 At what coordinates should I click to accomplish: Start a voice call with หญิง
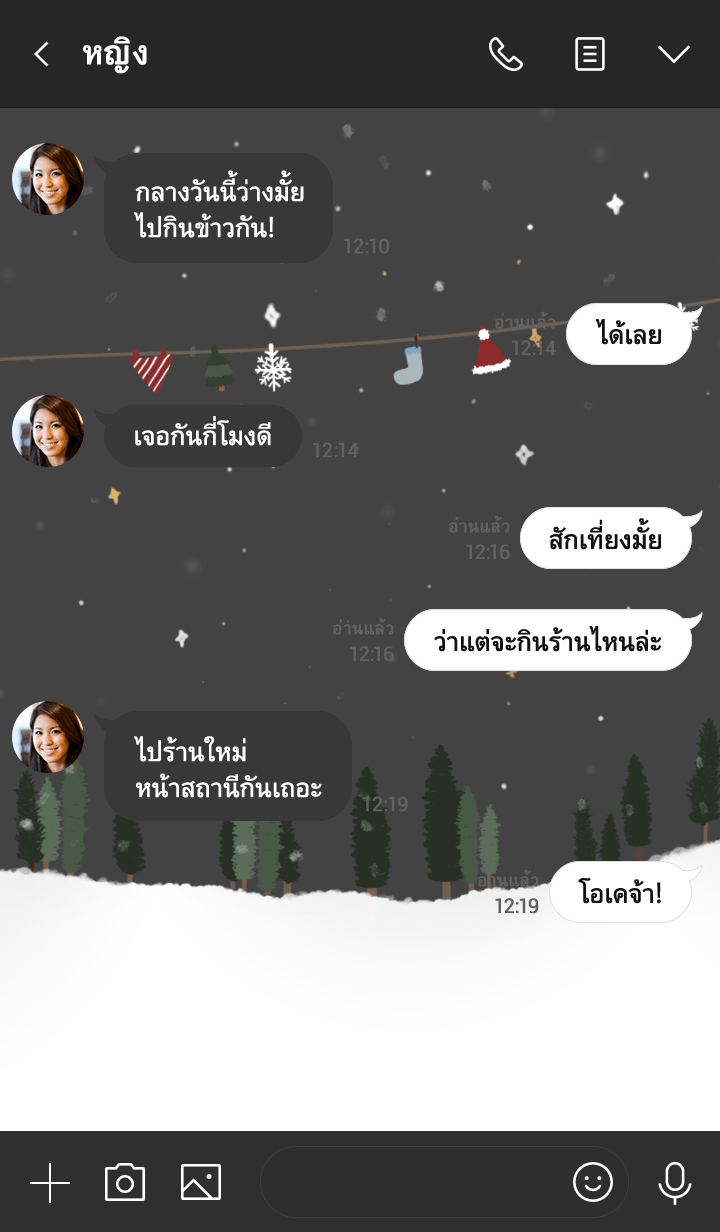pyautogui.click(x=505, y=54)
